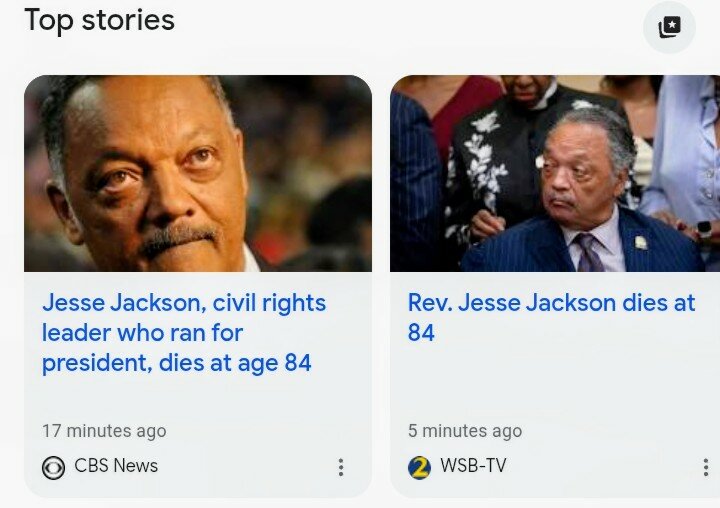Open overflow menu on WSB-TV story
This screenshot has width=720, height=508.
705,467
